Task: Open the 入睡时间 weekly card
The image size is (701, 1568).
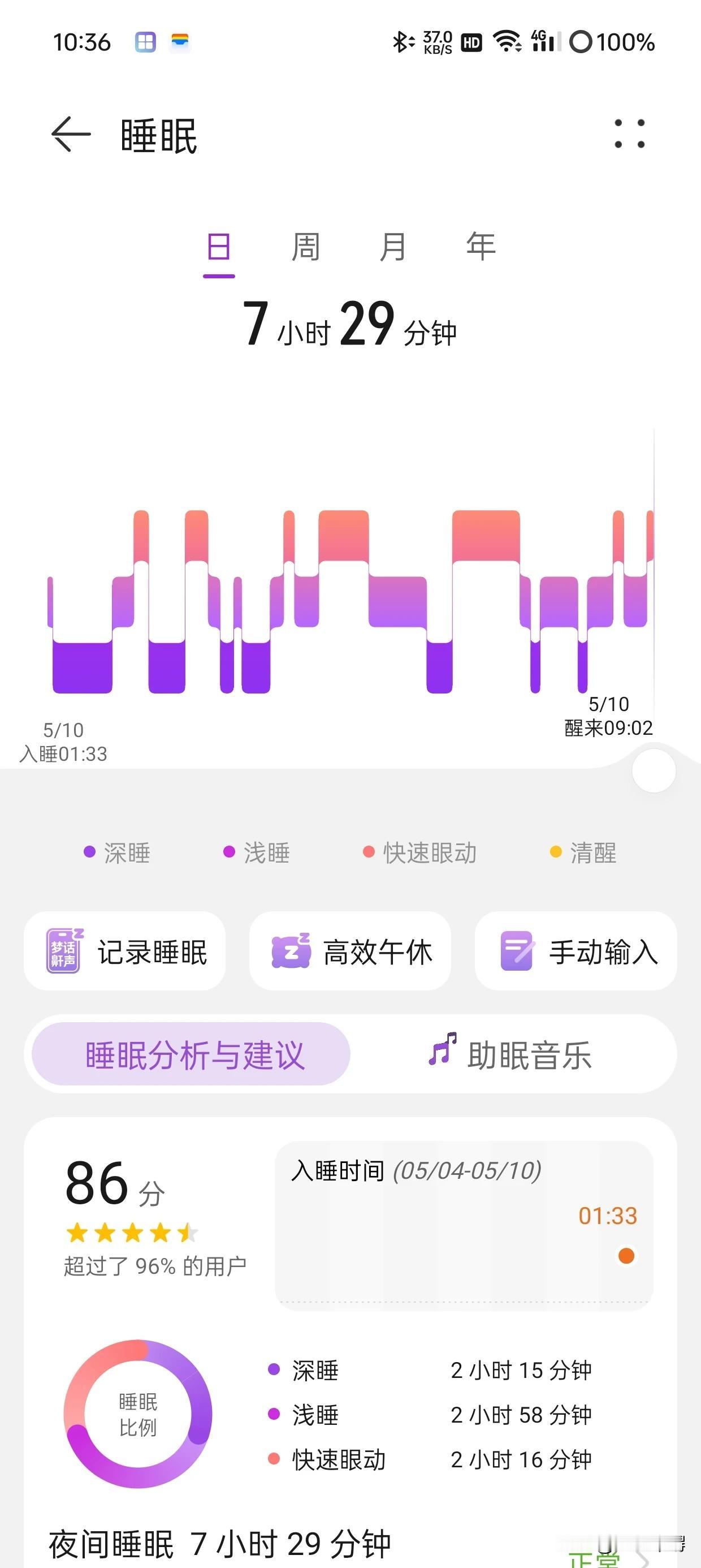Action: tap(464, 1224)
